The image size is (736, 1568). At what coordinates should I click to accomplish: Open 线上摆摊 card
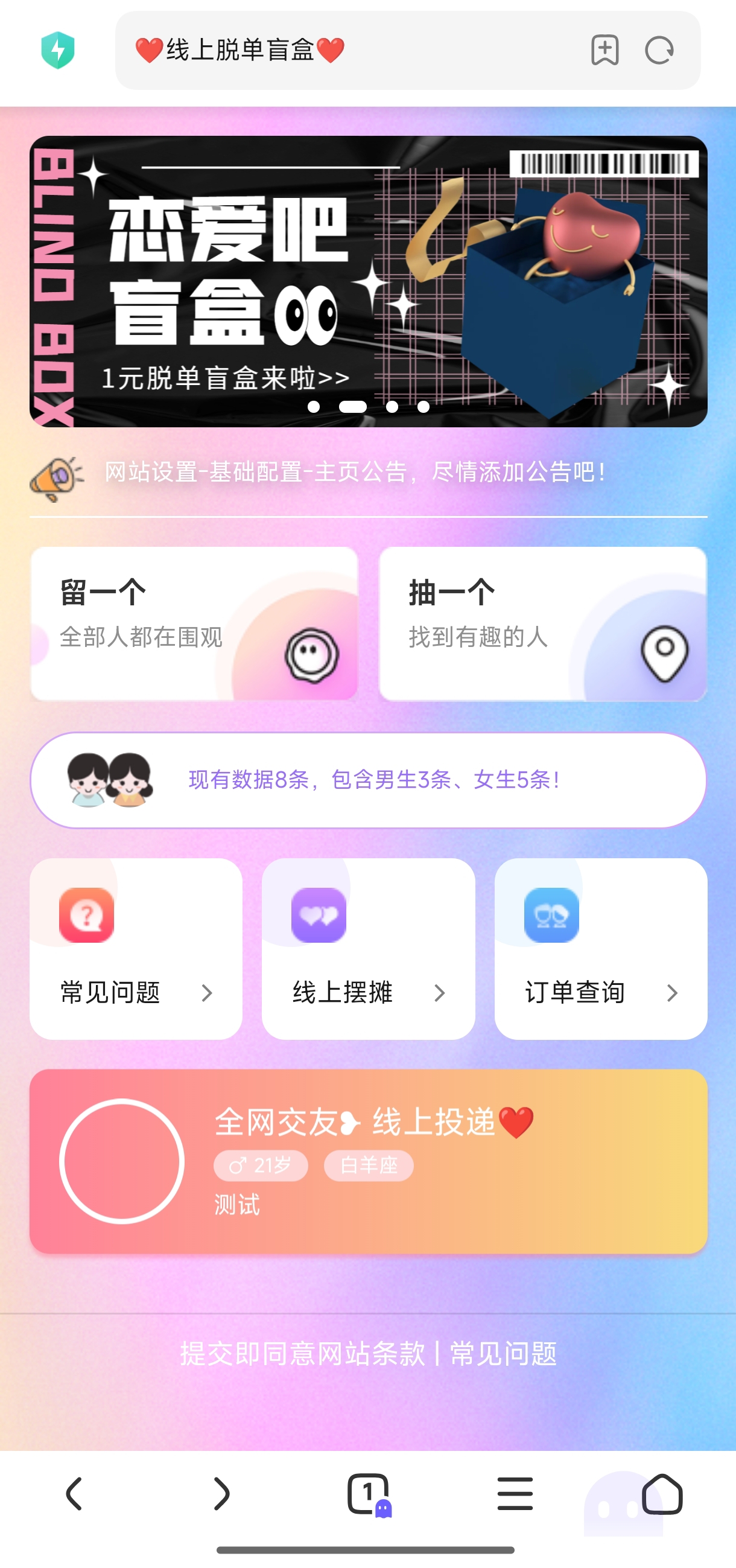[x=368, y=948]
